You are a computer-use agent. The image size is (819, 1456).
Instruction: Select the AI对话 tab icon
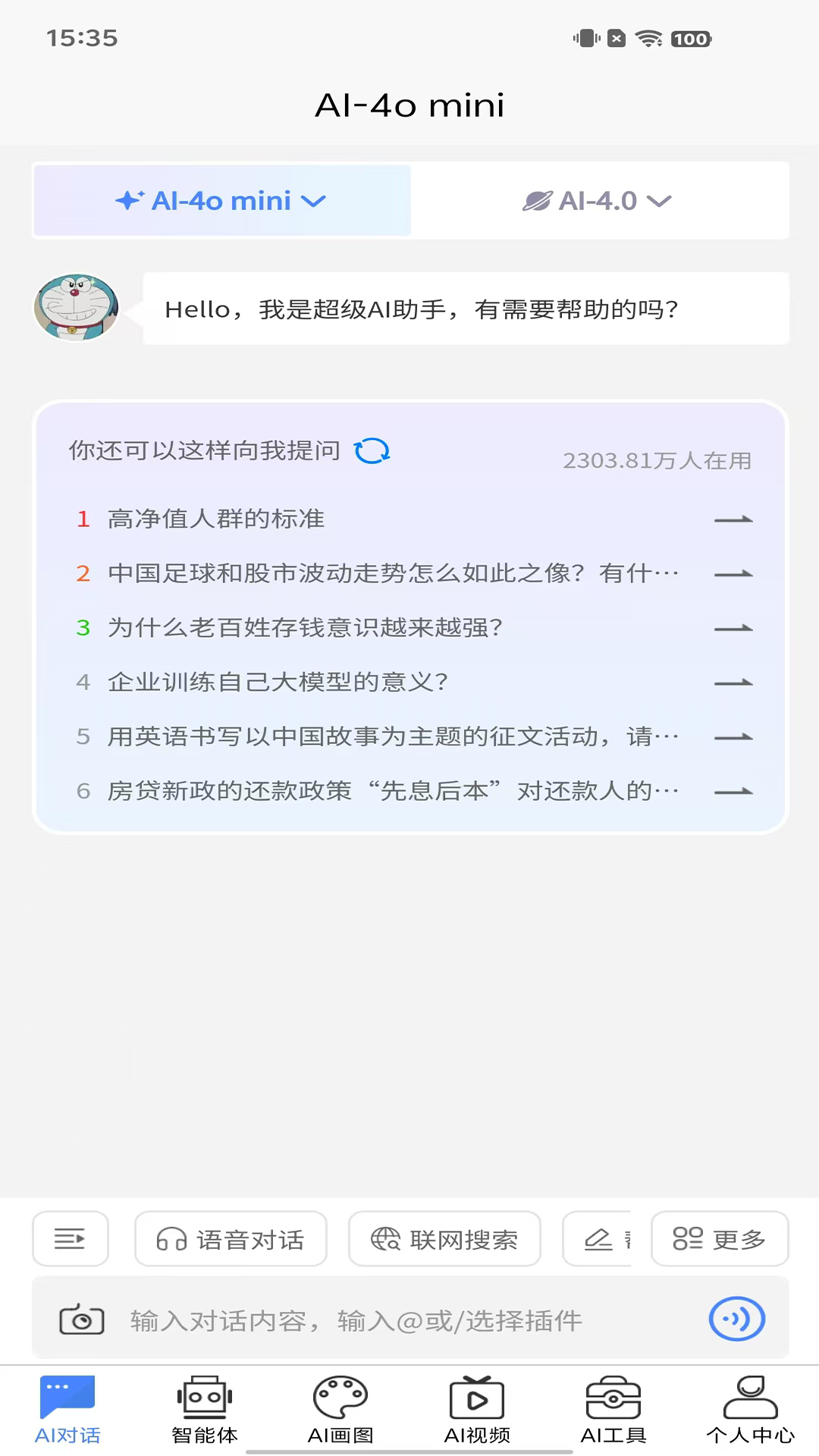click(x=67, y=1399)
